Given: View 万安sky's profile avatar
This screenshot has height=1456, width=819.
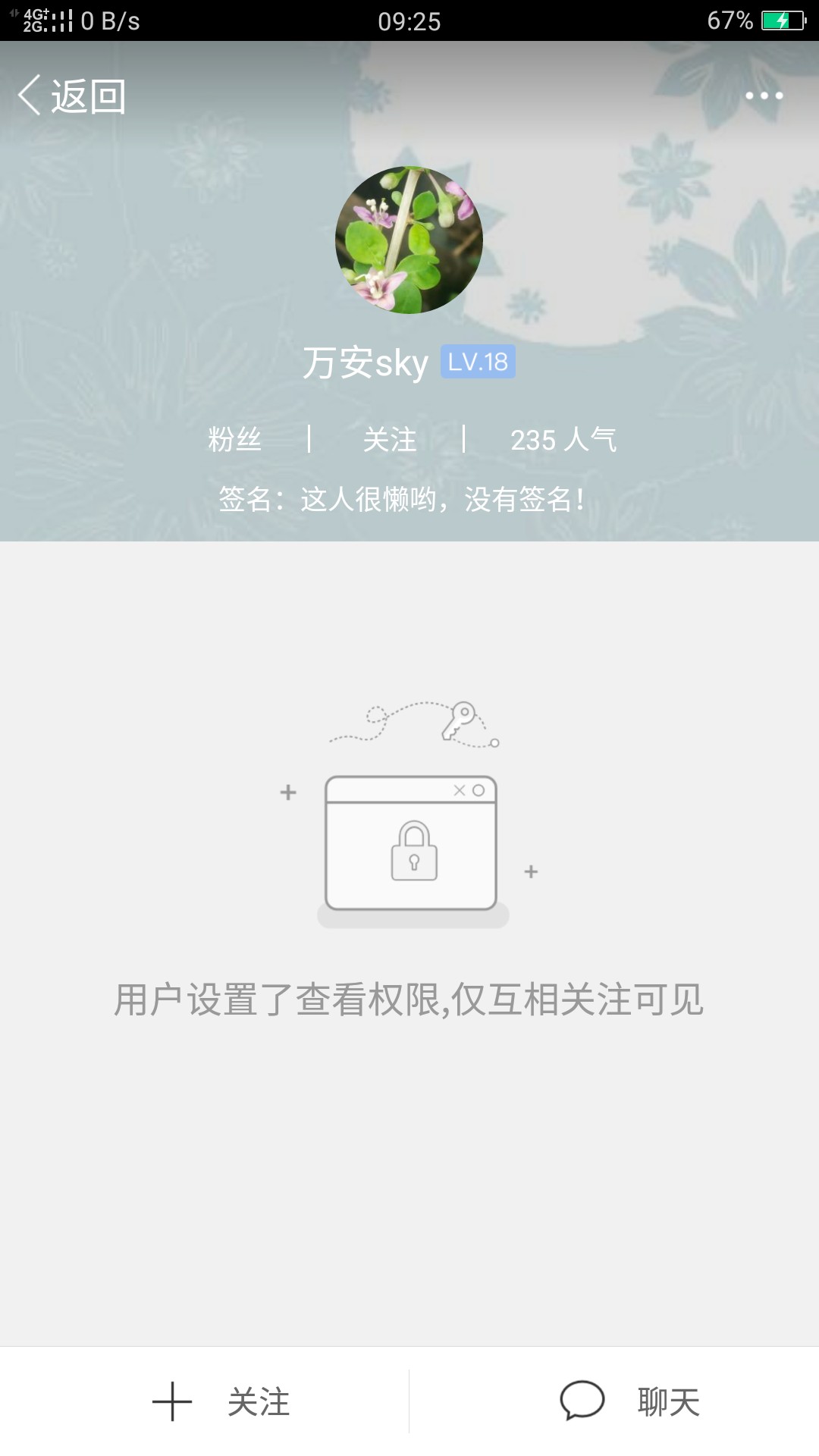Looking at the screenshot, I should click(x=409, y=240).
